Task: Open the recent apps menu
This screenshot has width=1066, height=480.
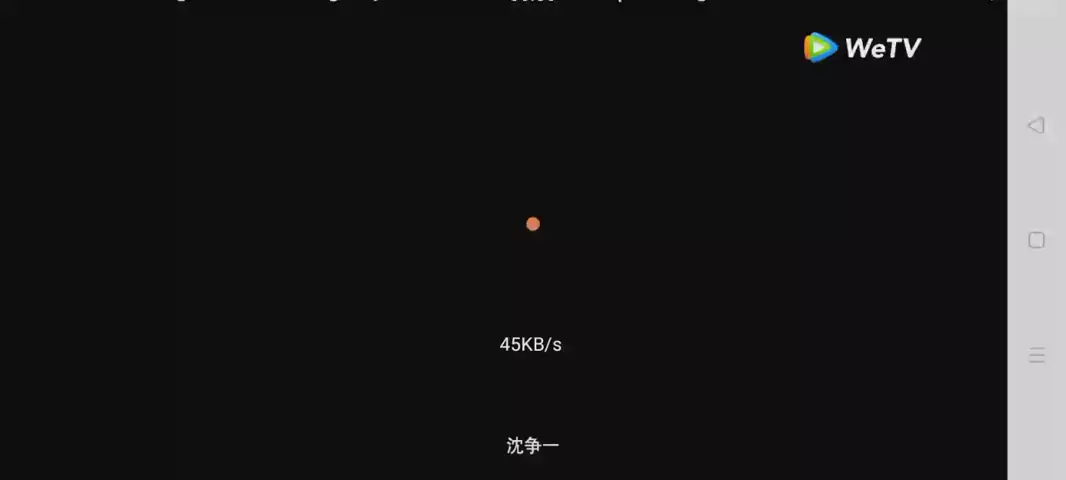Action: [x=1036, y=355]
